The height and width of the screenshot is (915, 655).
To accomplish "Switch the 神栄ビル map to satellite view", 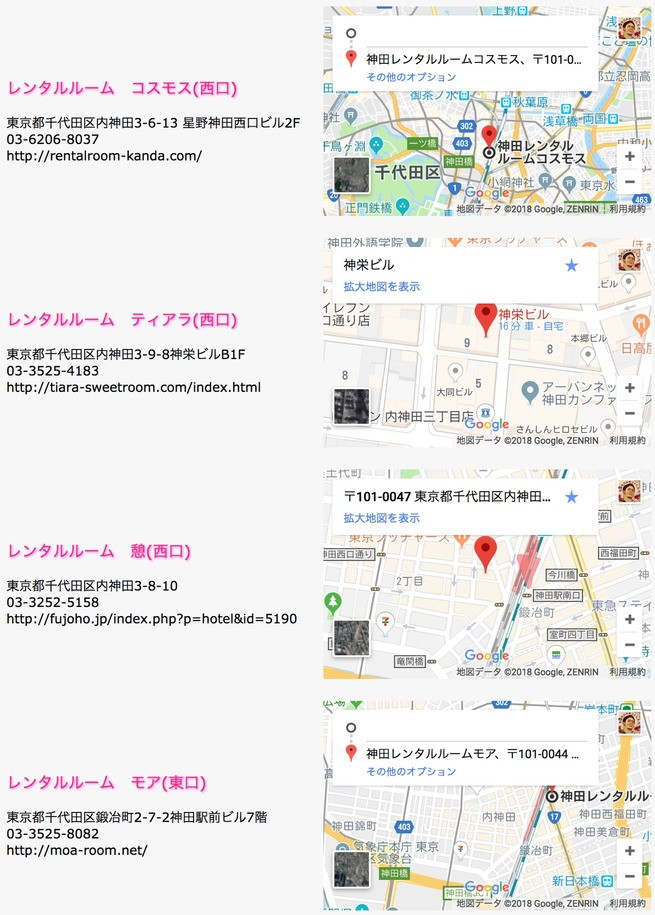I will [x=351, y=406].
